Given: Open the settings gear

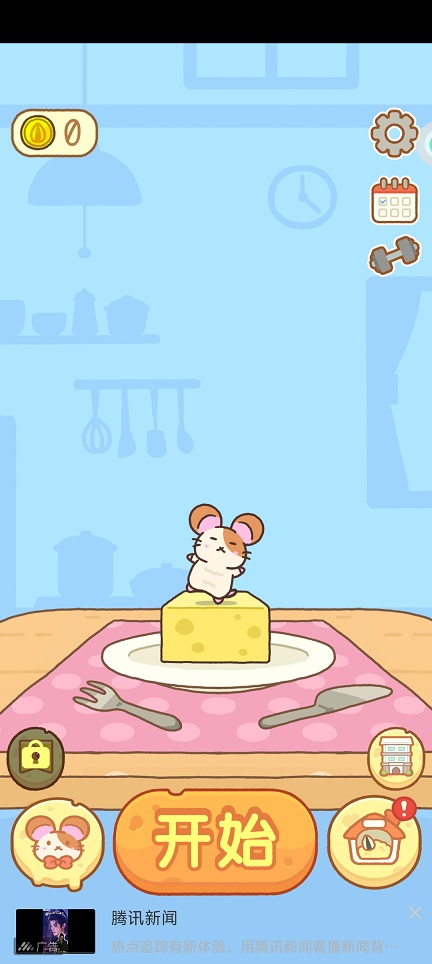Looking at the screenshot, I should (394, 133).
